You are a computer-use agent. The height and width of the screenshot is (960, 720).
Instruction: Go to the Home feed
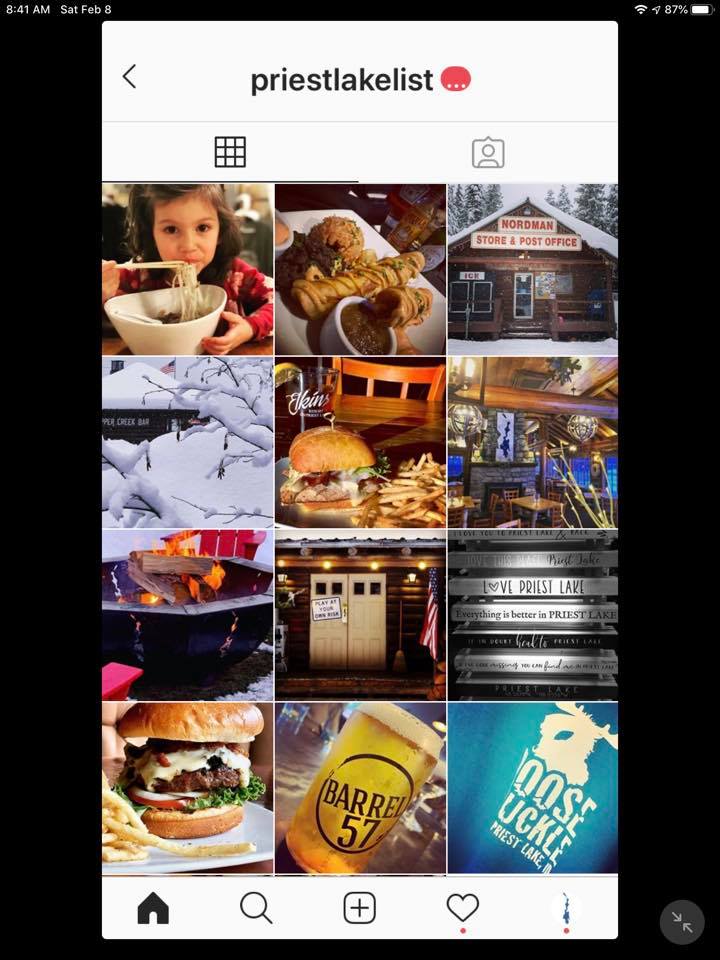click(x=153, y=908)
